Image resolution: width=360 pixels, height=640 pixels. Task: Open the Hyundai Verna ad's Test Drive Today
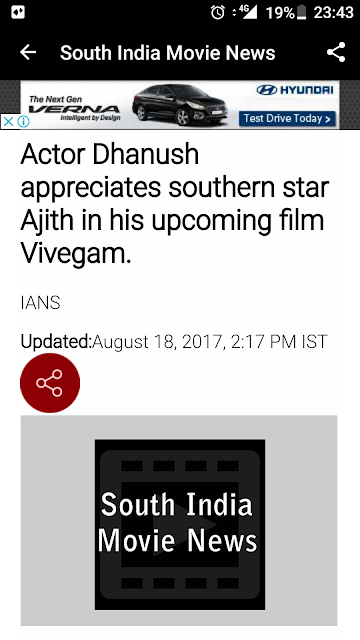click(287, 119)
